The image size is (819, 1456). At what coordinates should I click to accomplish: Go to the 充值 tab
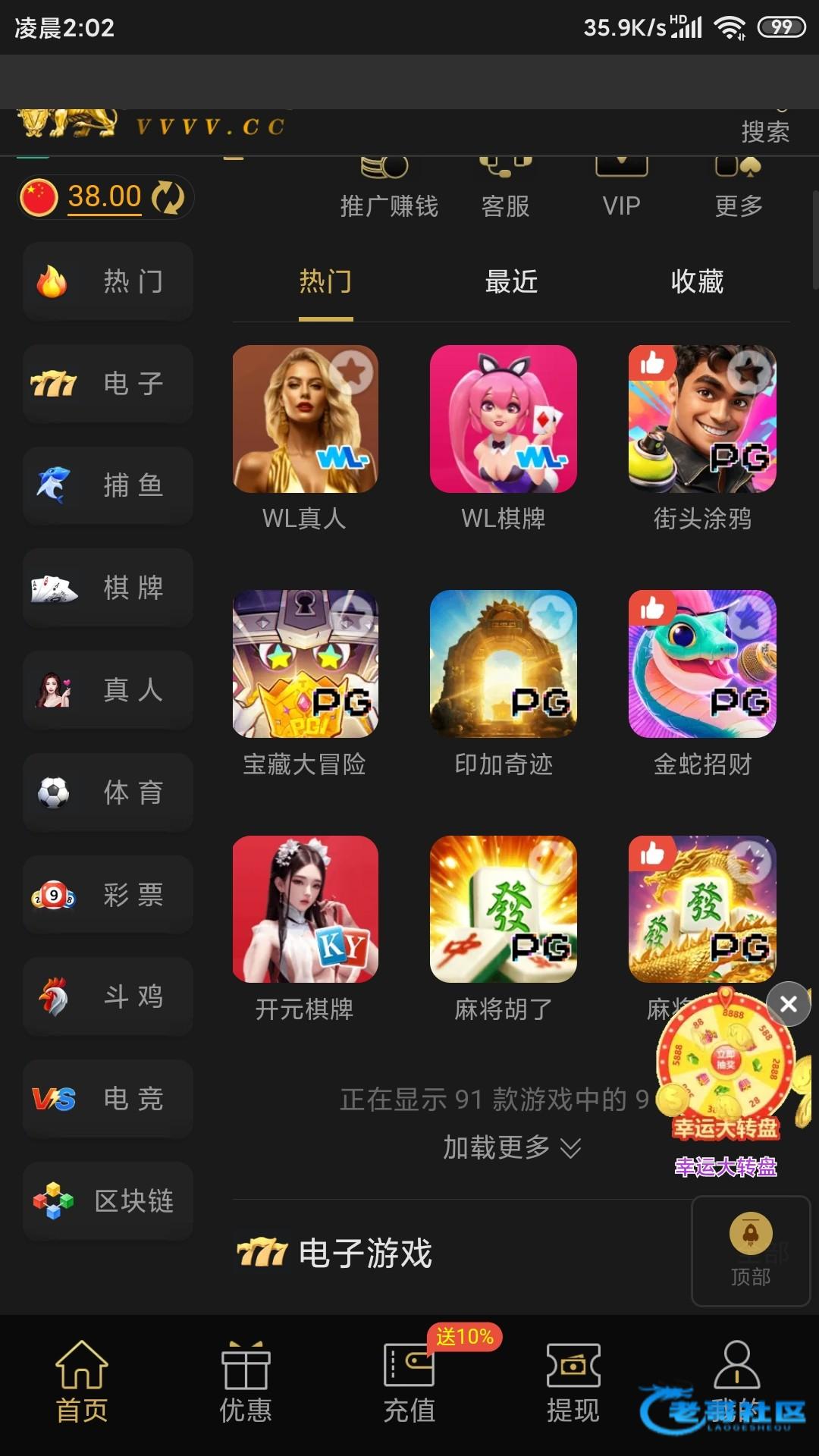click(409, 1382)
